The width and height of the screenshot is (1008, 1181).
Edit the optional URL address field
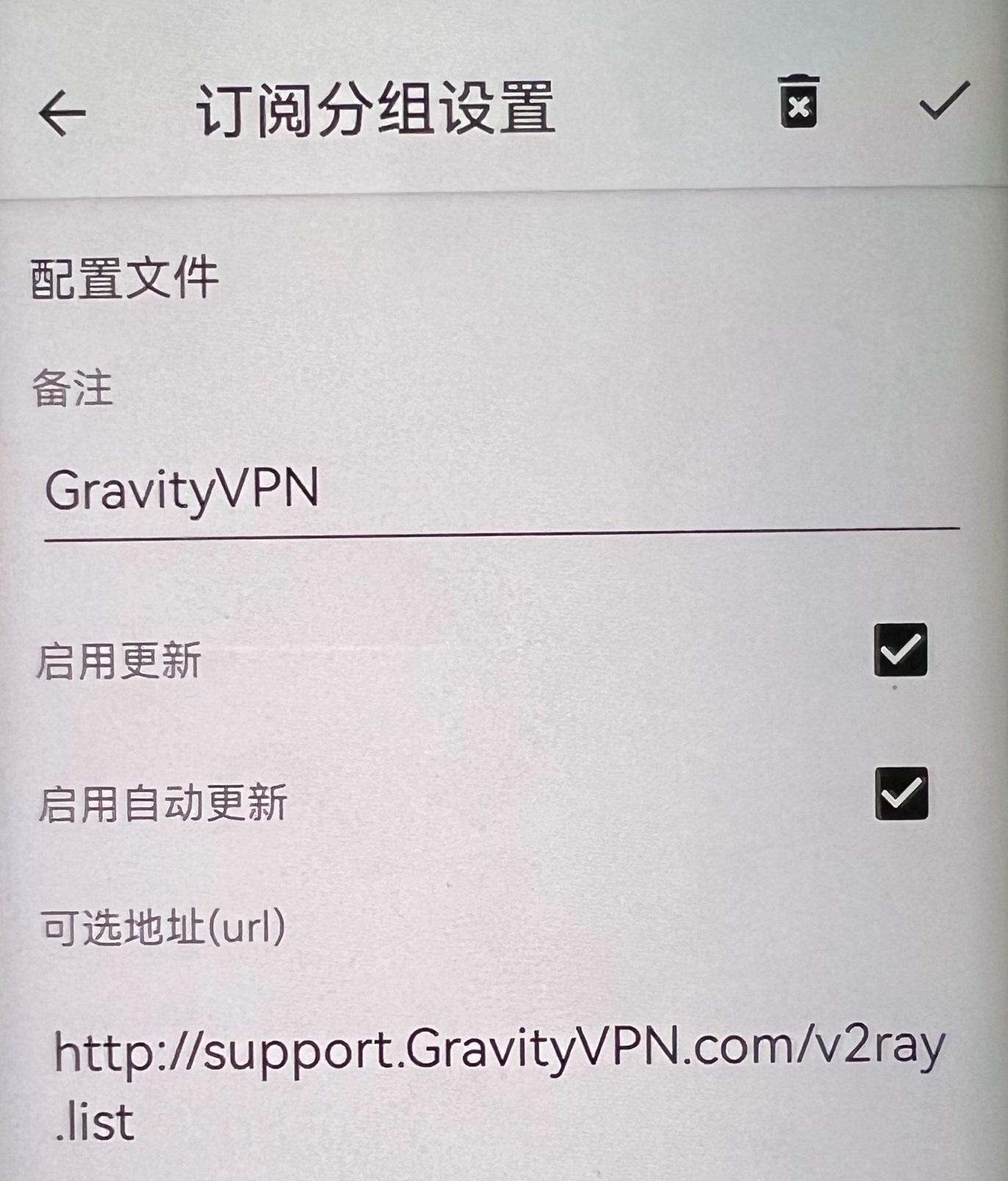(x=500, y=1082)
